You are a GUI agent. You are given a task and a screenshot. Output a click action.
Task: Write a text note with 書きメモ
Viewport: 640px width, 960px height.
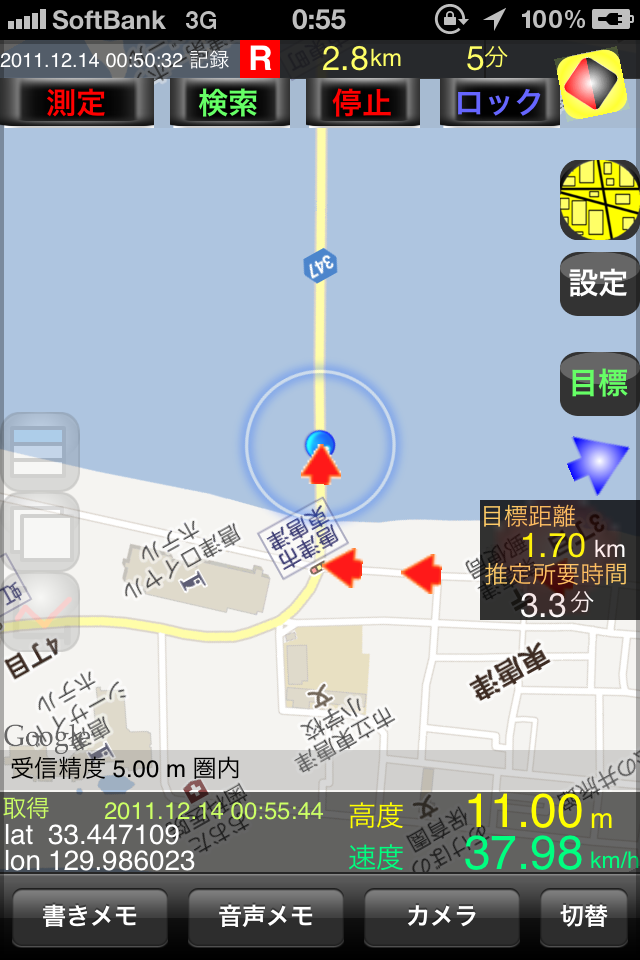tap(90, 915)
